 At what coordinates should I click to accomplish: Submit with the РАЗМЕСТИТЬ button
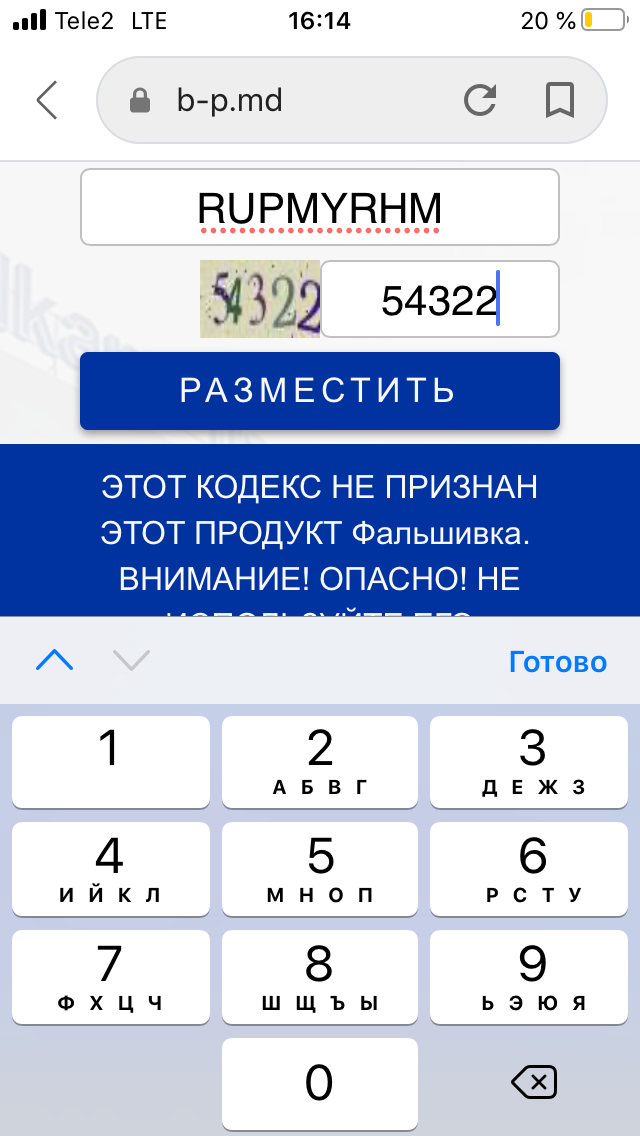click(x=319, y=390)
